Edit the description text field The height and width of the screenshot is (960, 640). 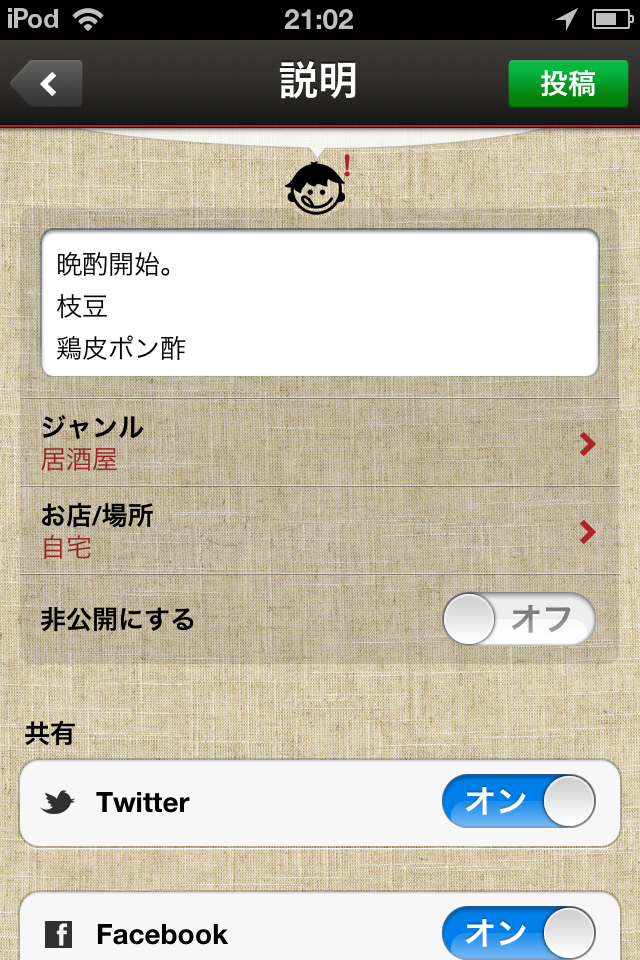point(320,303)
